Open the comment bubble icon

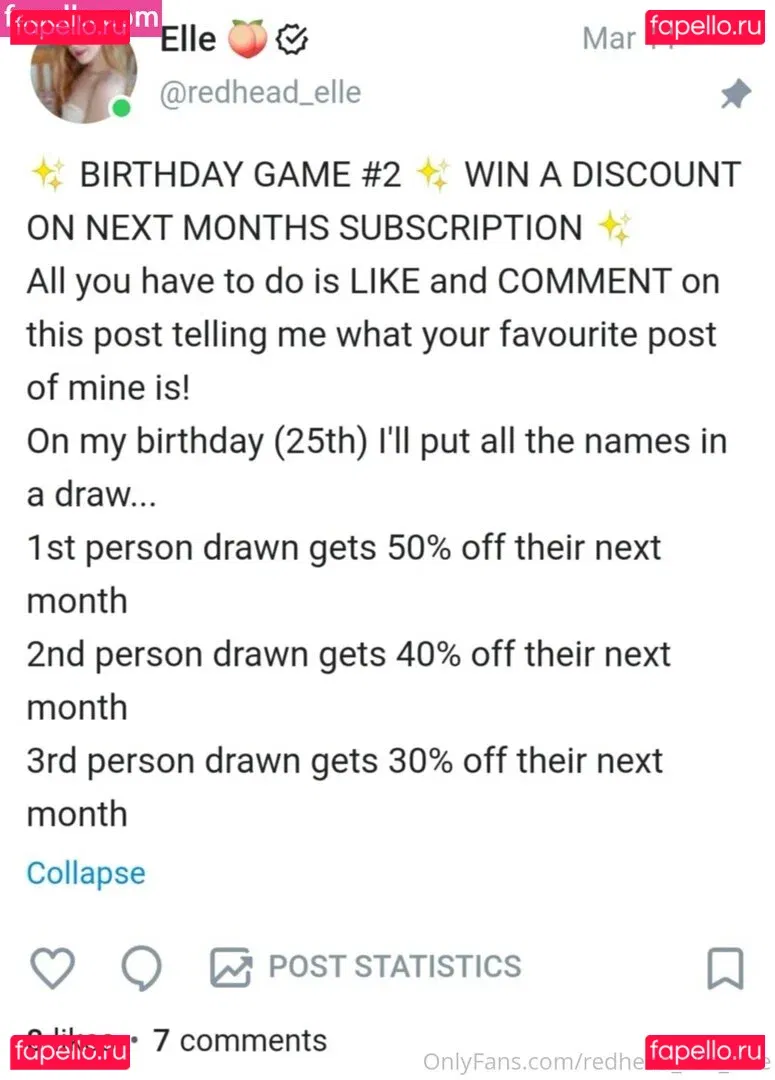click(141, 967)
